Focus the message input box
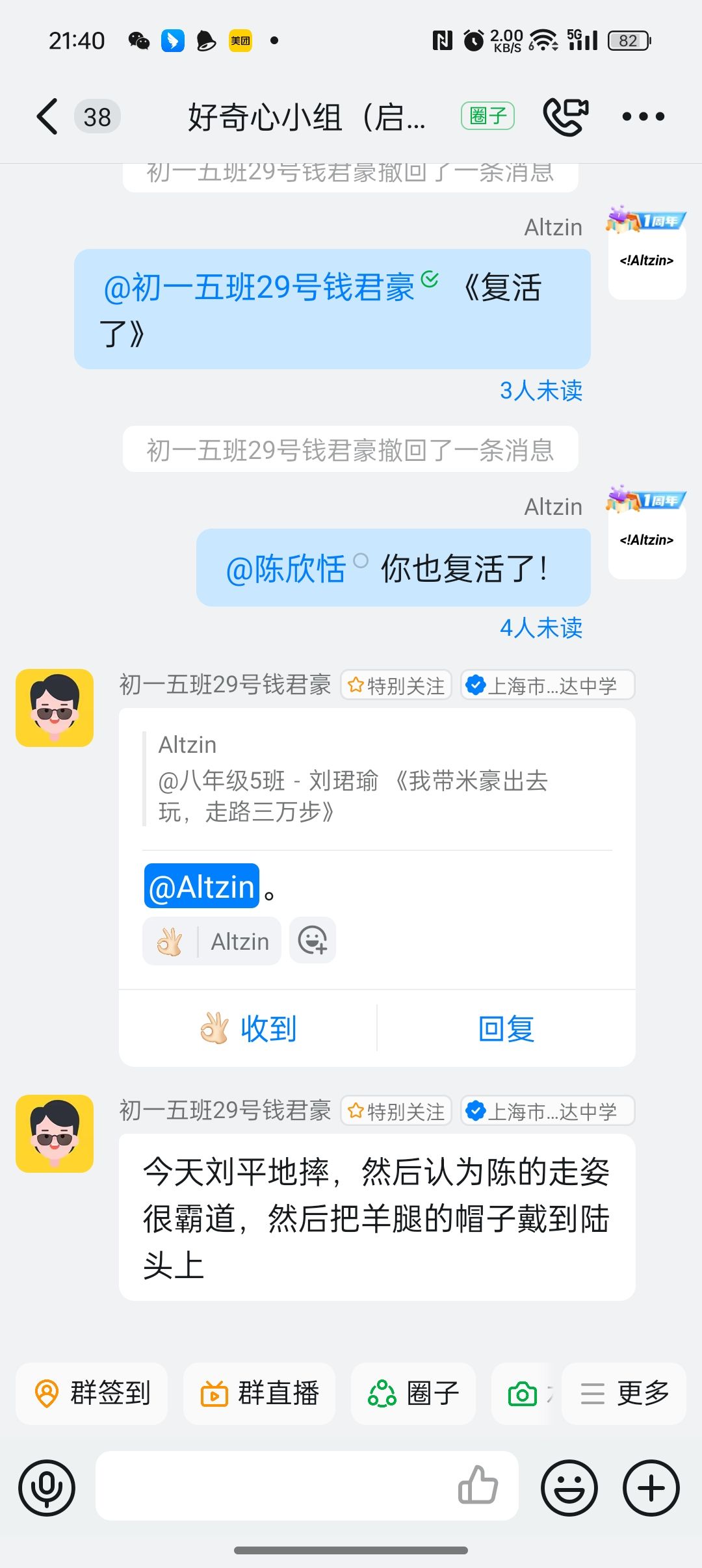 (x=273, y=1486)
